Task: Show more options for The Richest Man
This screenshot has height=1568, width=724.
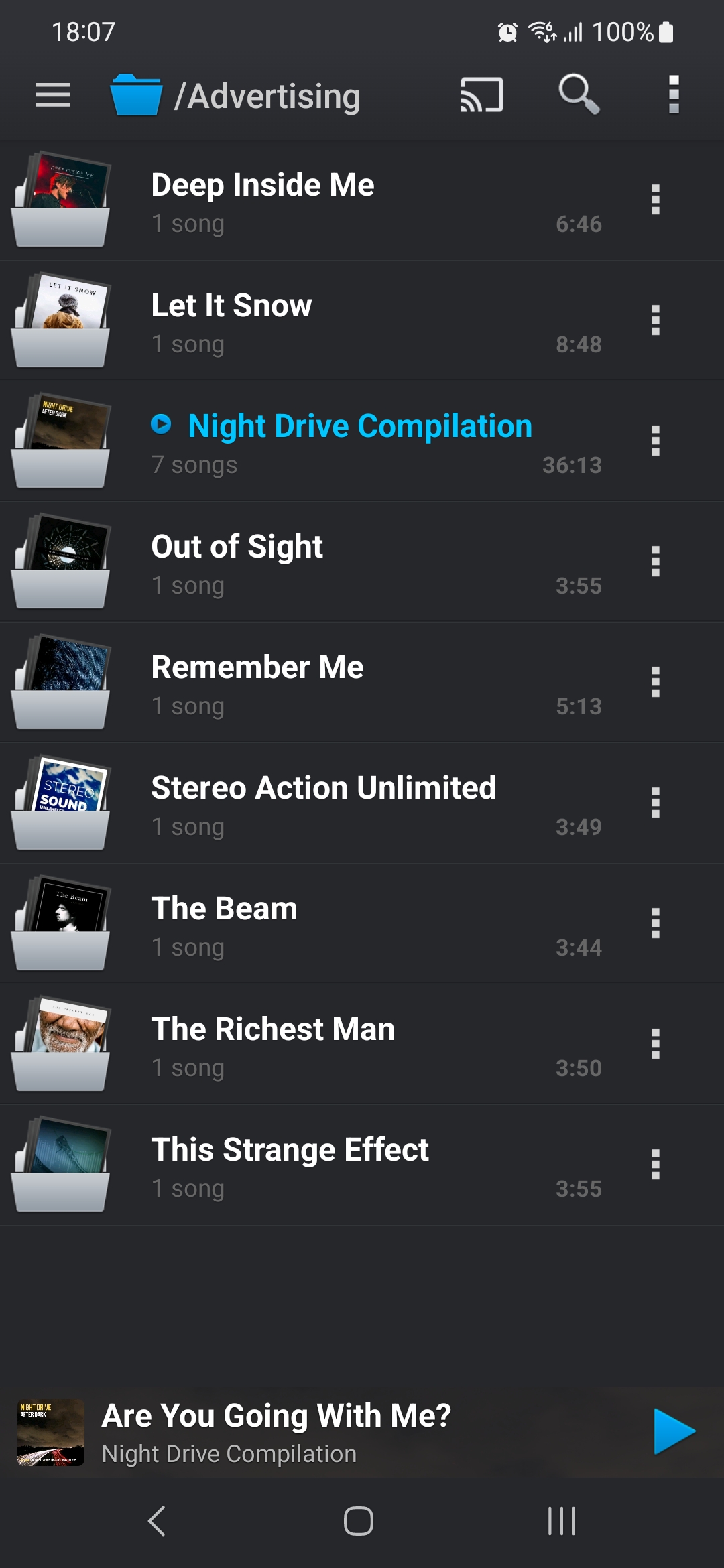Action: (x=656, y=1045)
